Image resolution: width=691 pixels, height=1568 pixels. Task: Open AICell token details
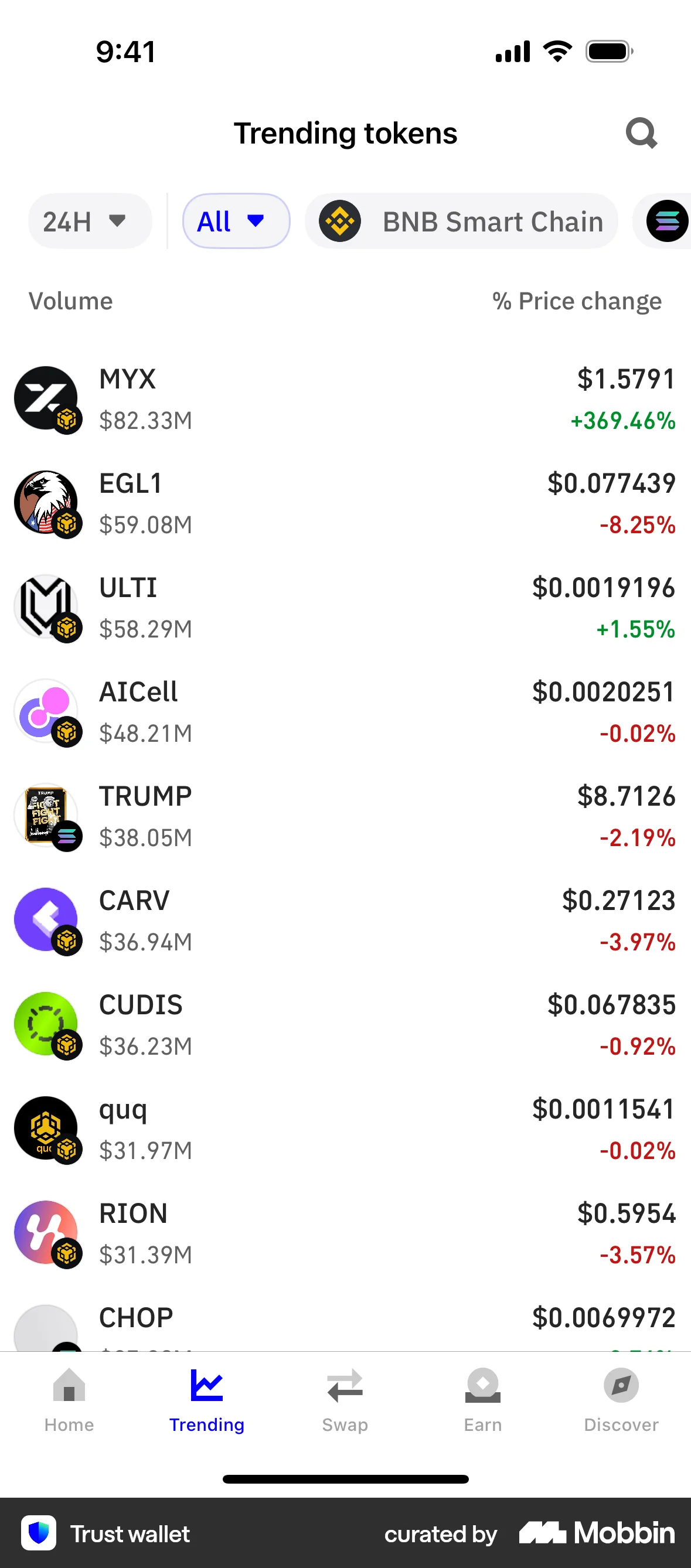click(345, 712)
